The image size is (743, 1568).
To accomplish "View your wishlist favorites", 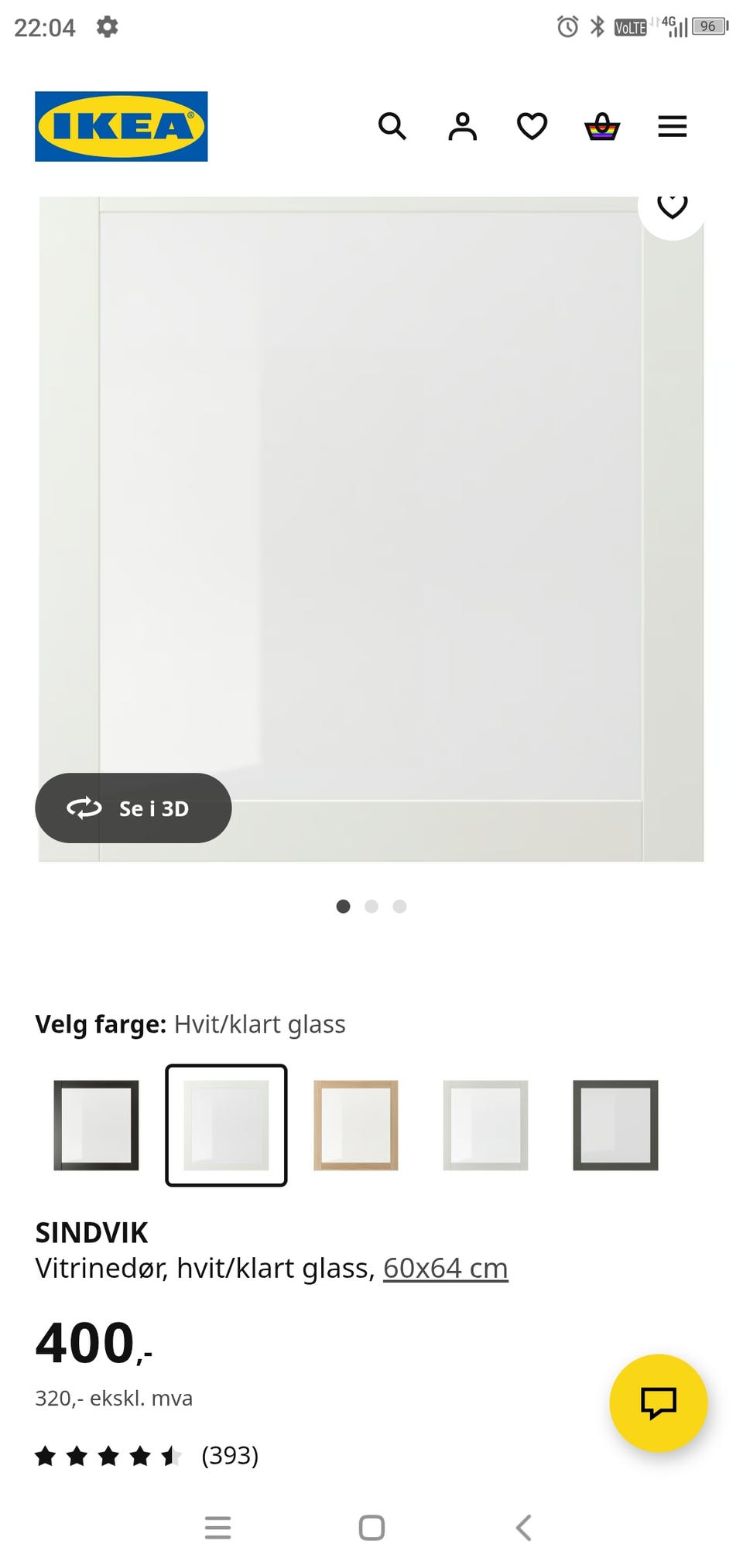I will [x=532, y=126].
